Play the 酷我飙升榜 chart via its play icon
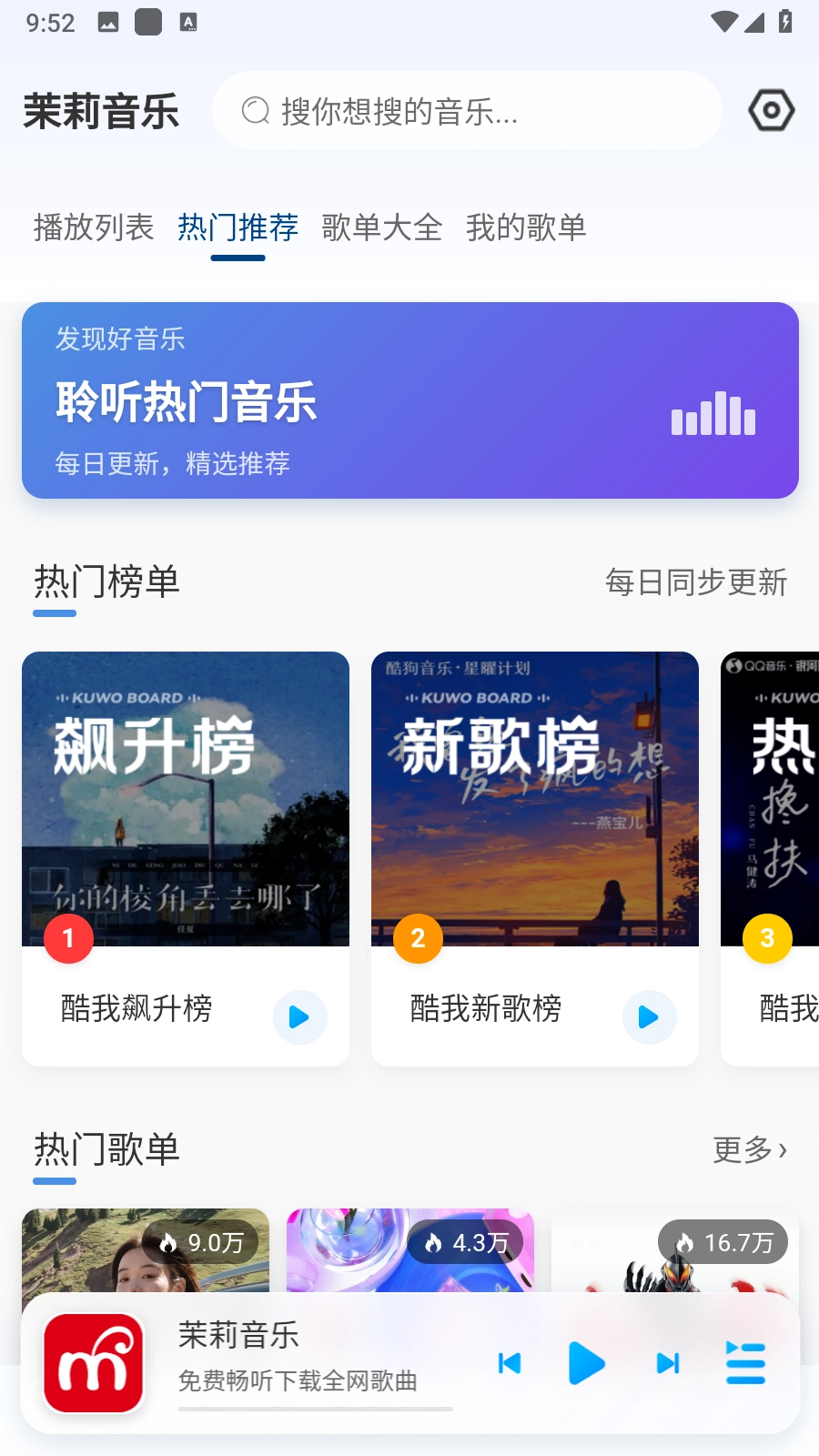This screenshot has height=1456, width=819. (x=299, y=1017)
